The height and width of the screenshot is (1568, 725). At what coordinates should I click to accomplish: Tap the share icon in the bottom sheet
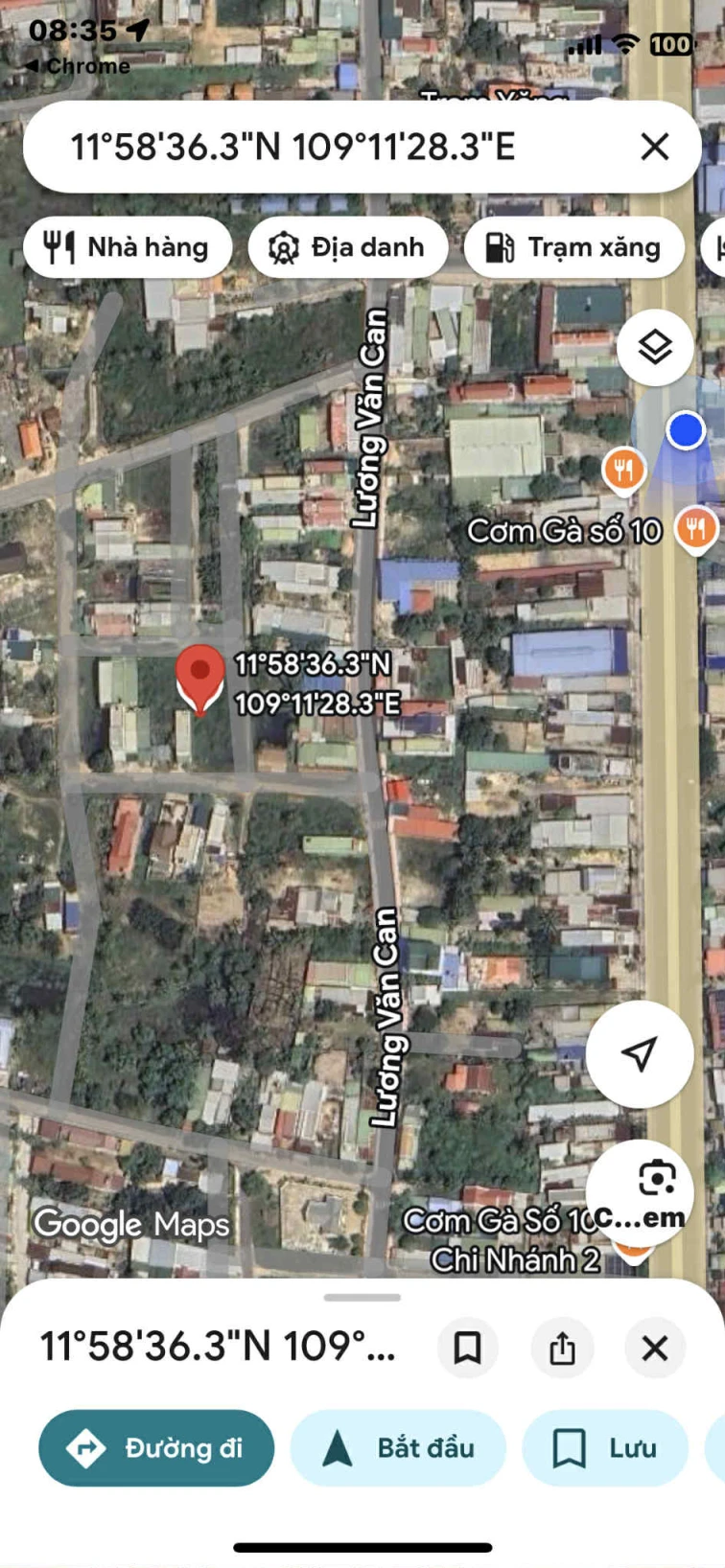pyautogui.click(x=561, y=1348)
